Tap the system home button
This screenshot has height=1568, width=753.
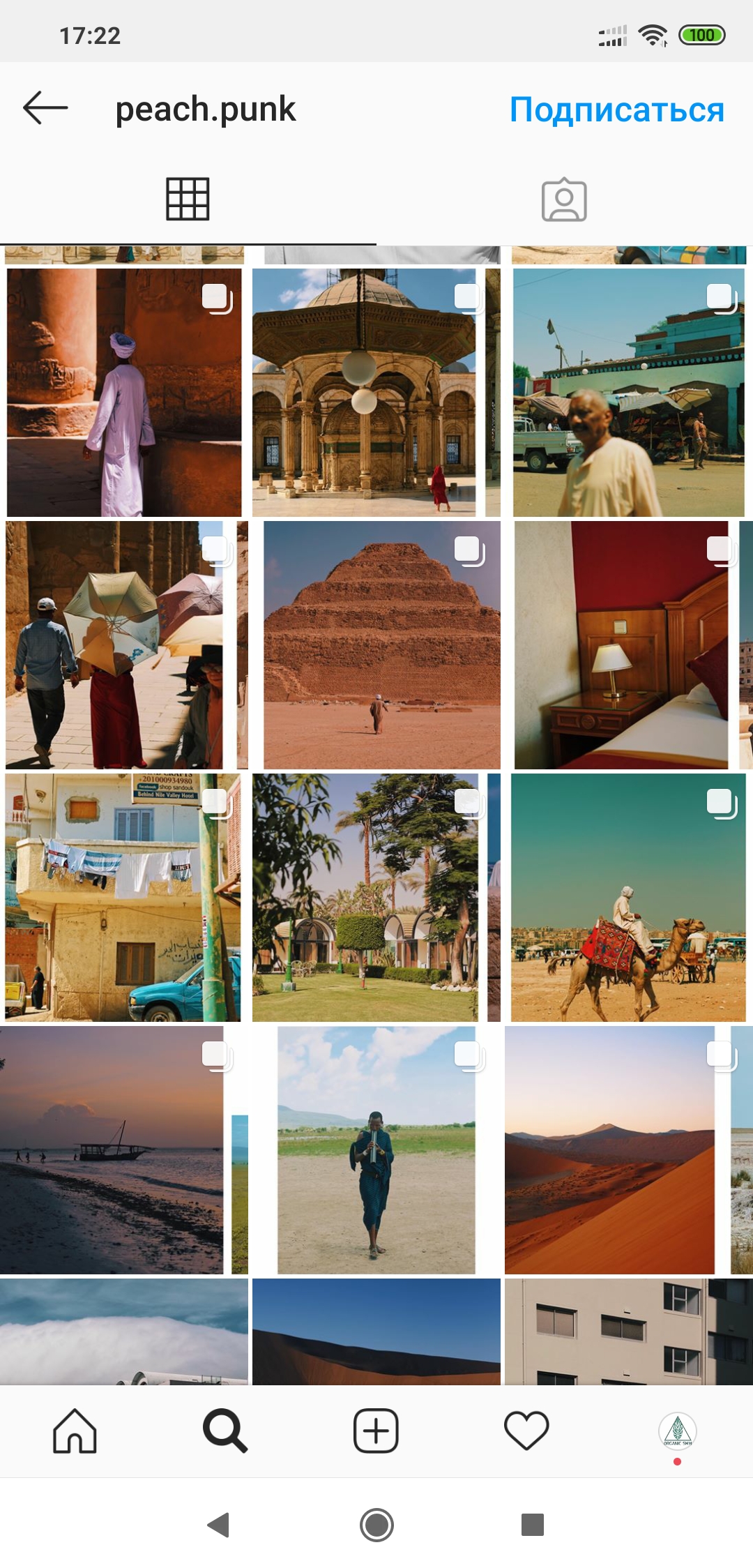(376, 1525)
